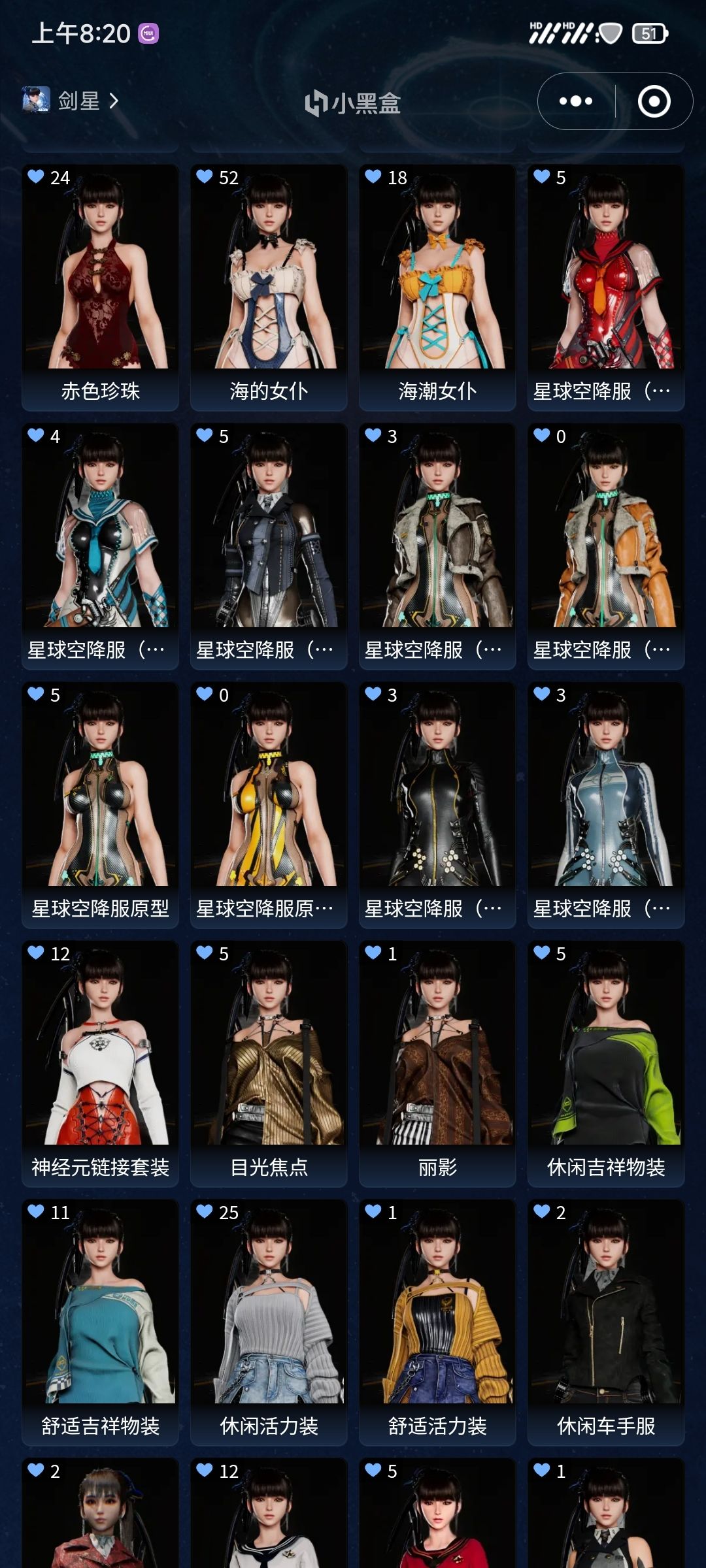The image size is (706, 1568).
Task: Open the mini program three-dot menu
Action: (x=576, y=101)
